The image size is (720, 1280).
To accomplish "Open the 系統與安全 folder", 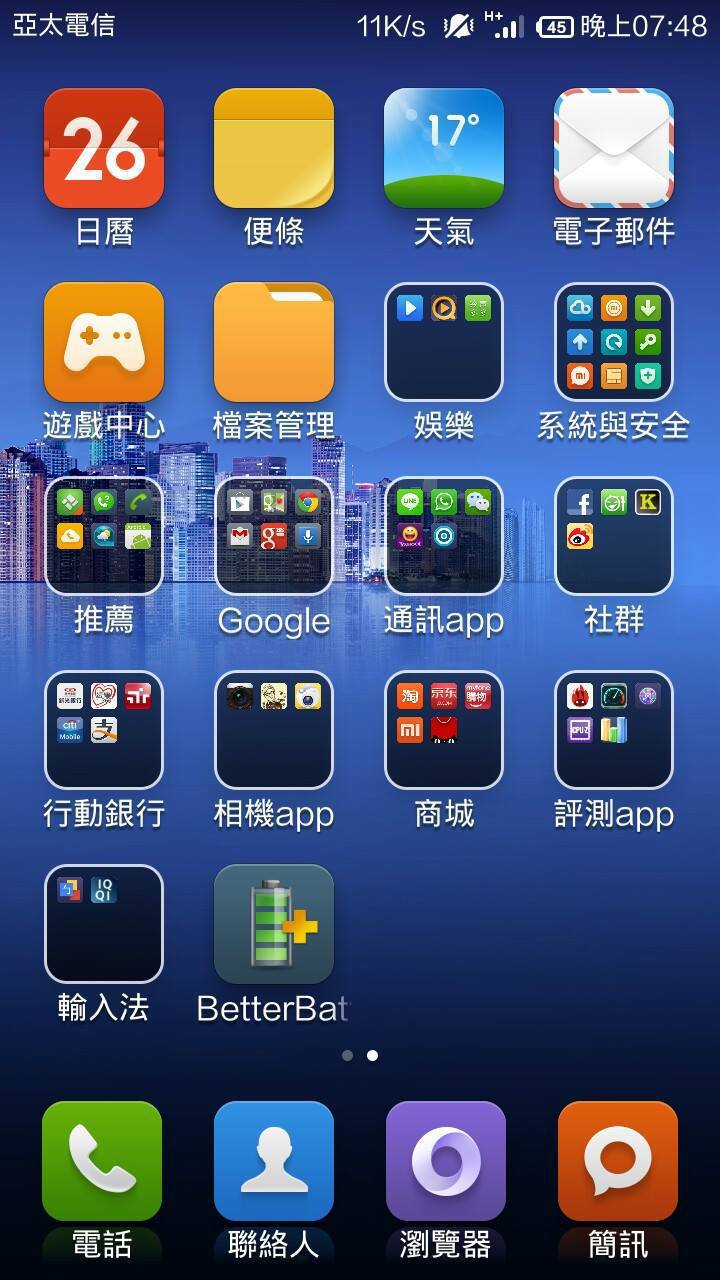I will coord(614,342).
